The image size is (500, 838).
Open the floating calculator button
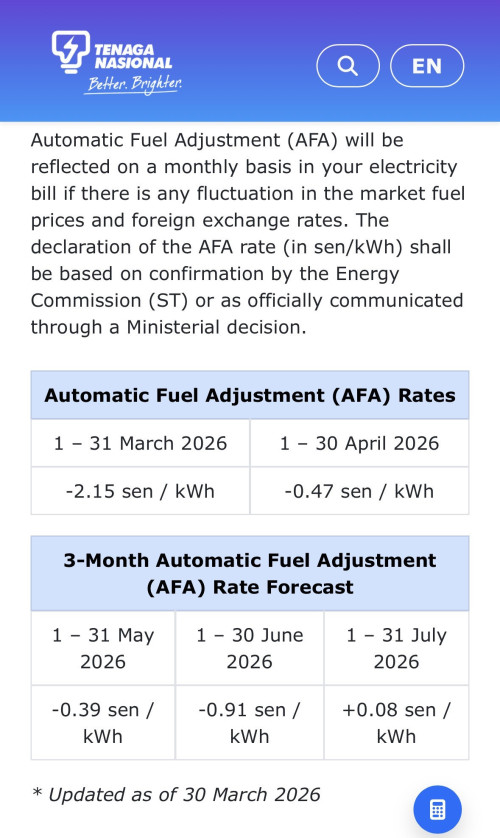(438, 809)
